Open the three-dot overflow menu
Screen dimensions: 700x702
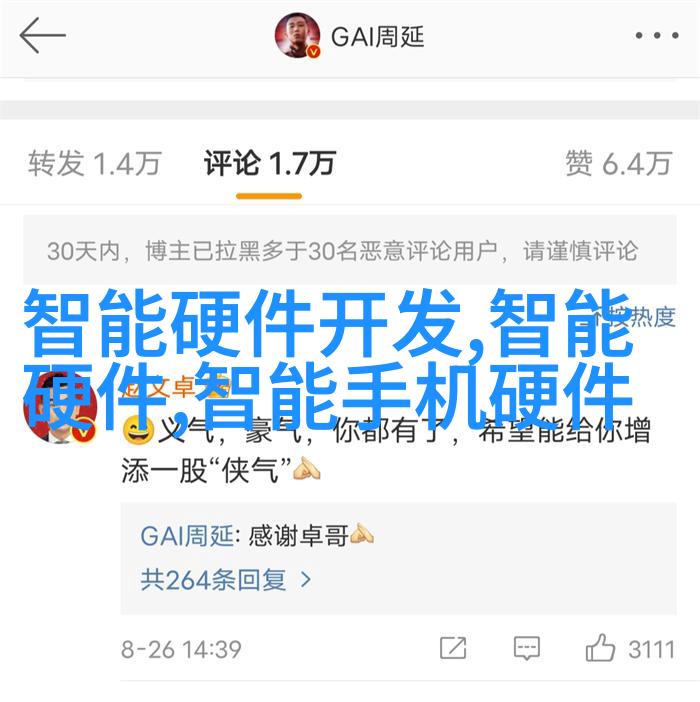coord(656,37)
